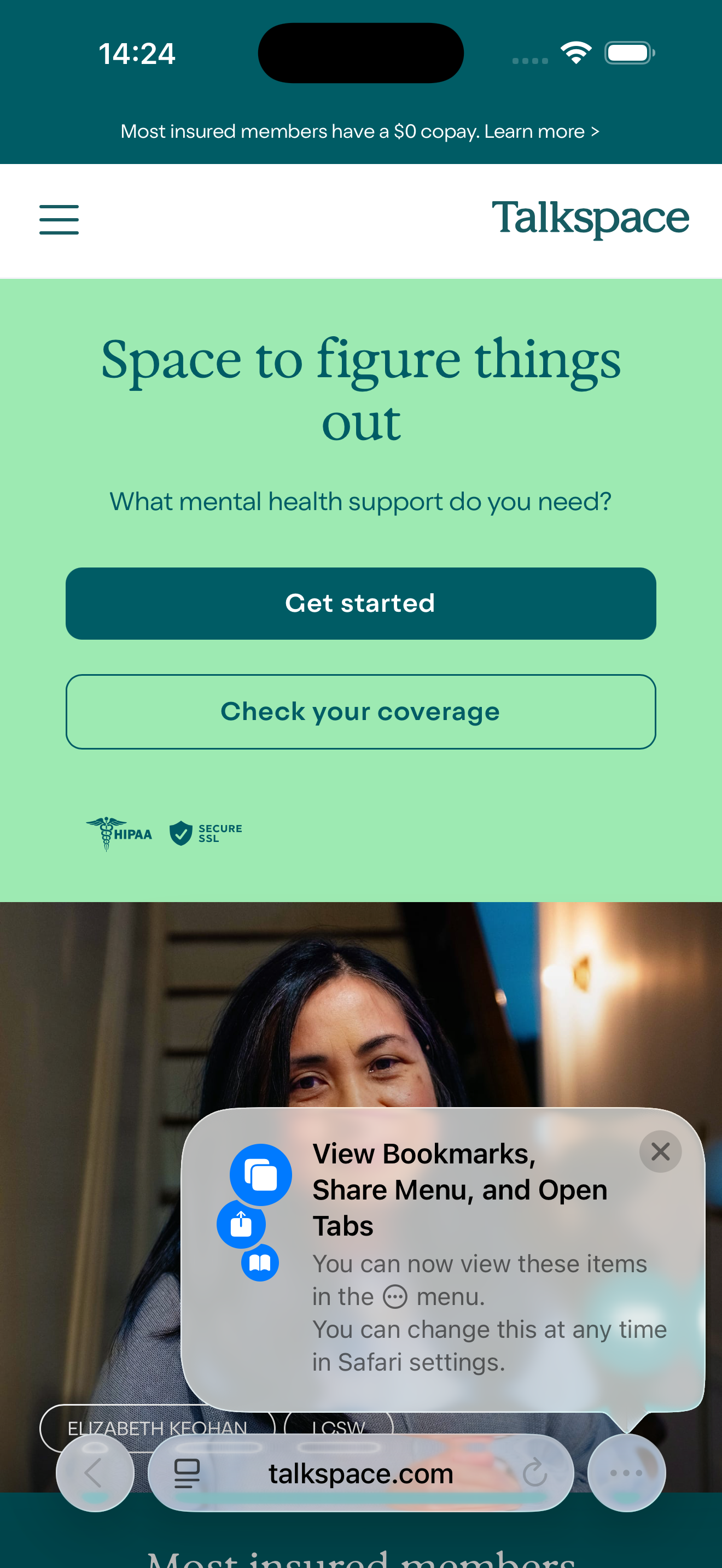
Task: Reload the page in Safari
Action: tap(534, 1473)
